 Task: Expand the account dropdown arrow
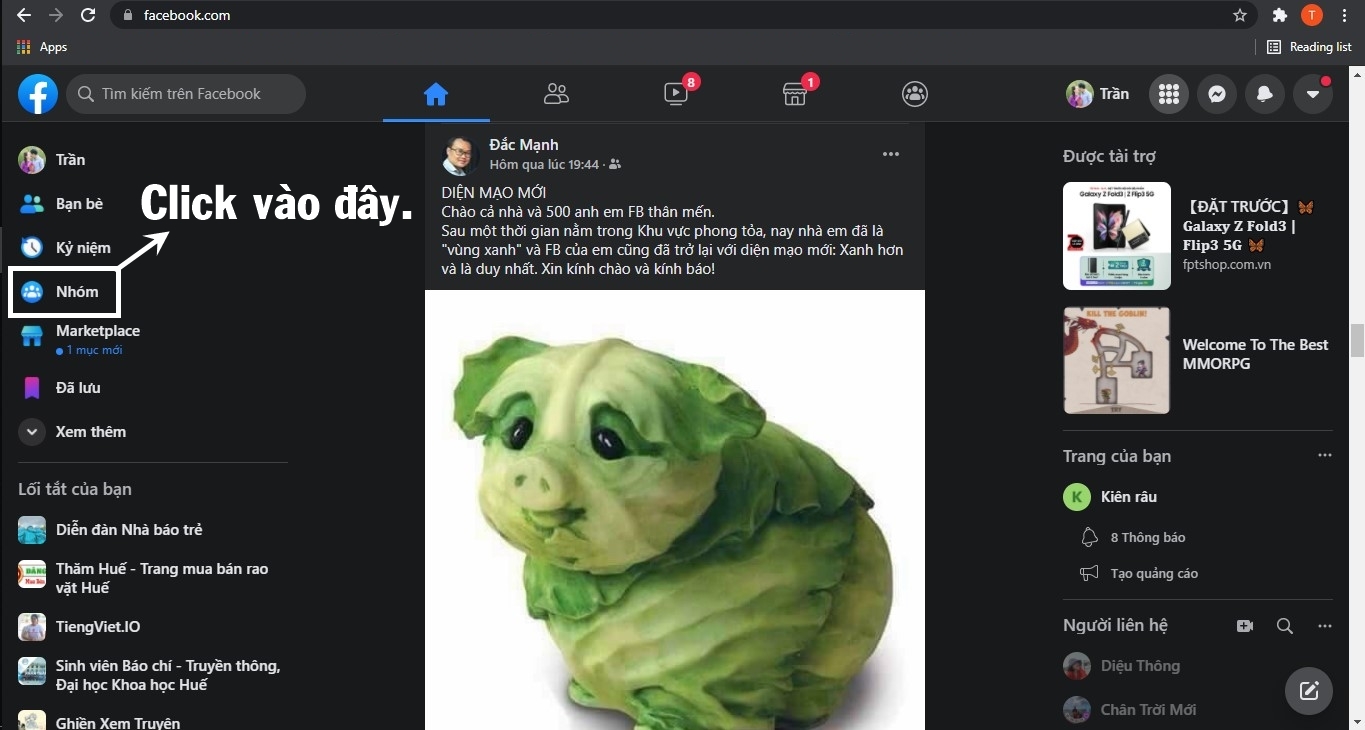(1312, 94)
